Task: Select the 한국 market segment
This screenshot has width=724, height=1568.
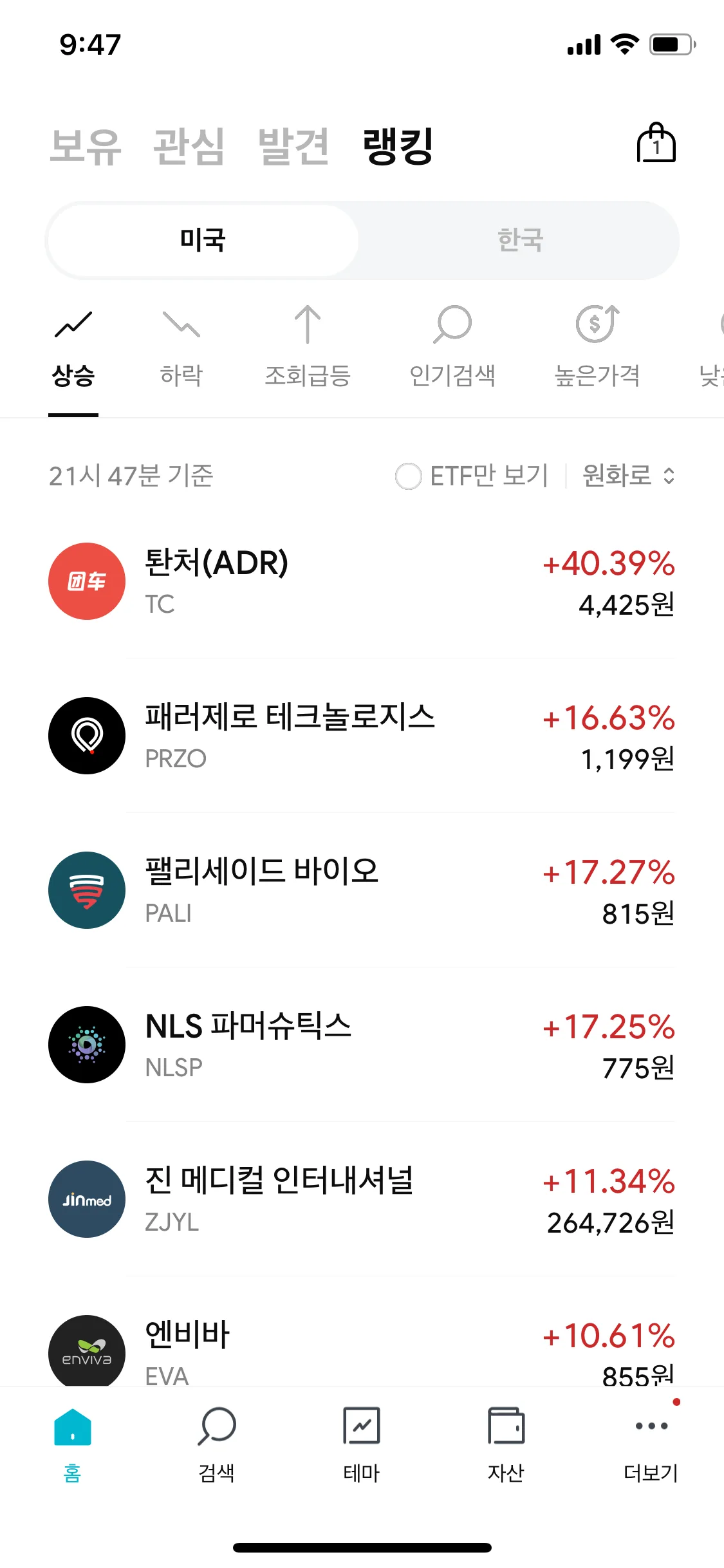Action: tap(520, 240)
